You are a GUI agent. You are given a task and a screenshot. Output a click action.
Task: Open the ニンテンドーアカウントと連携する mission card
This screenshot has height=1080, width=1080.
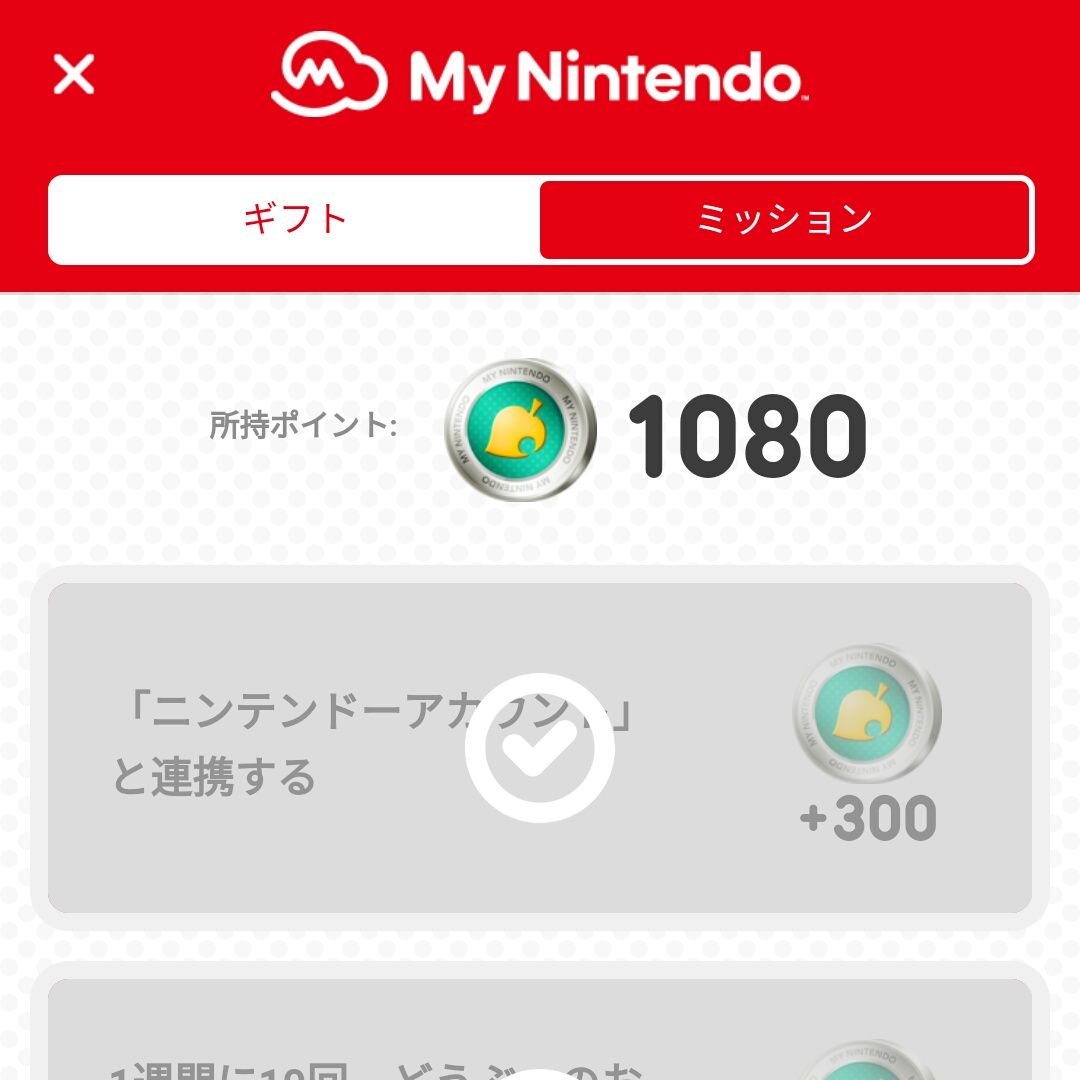[x=540, y=747]
